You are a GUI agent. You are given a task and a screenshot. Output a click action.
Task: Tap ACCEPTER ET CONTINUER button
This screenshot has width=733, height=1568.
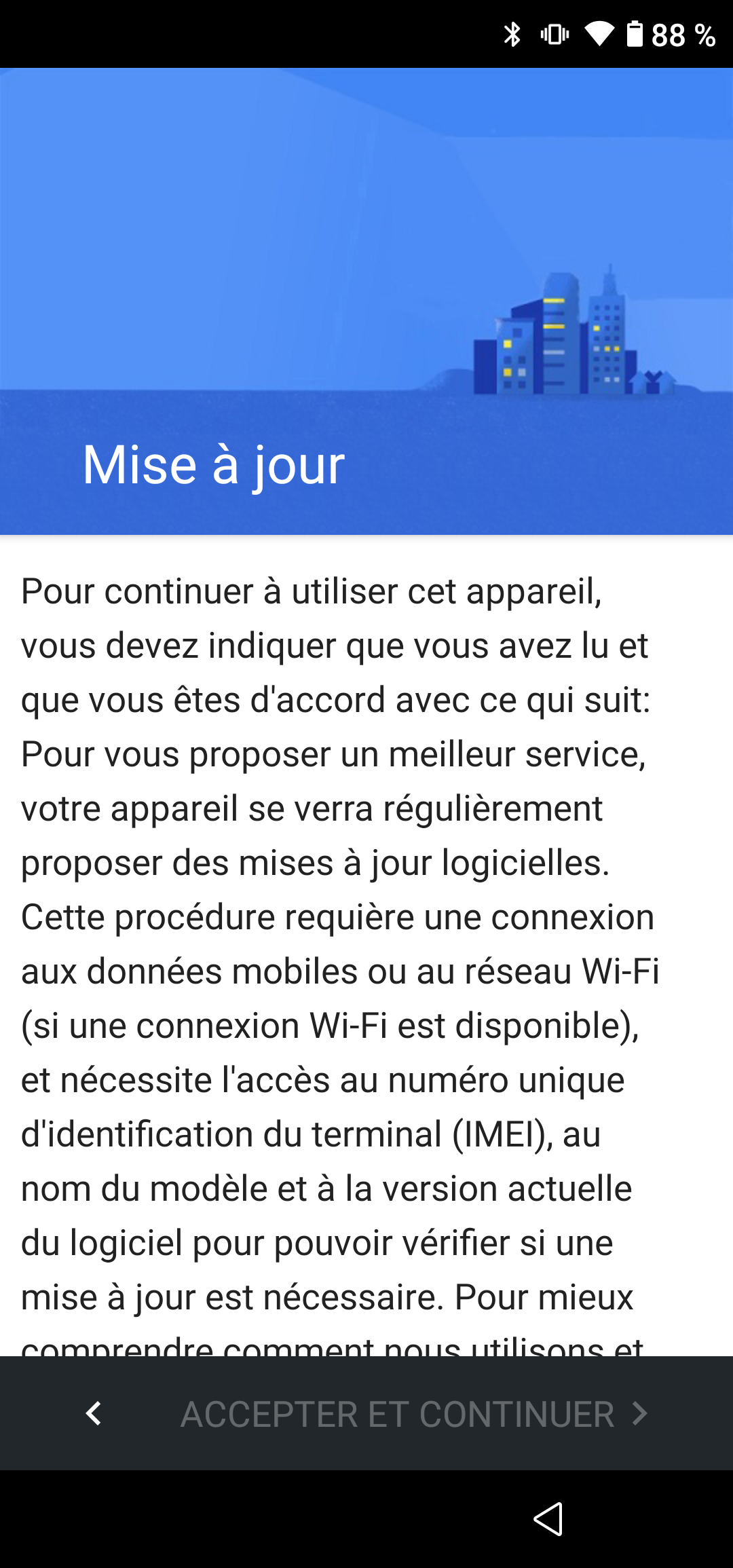tap(414, 1414)
